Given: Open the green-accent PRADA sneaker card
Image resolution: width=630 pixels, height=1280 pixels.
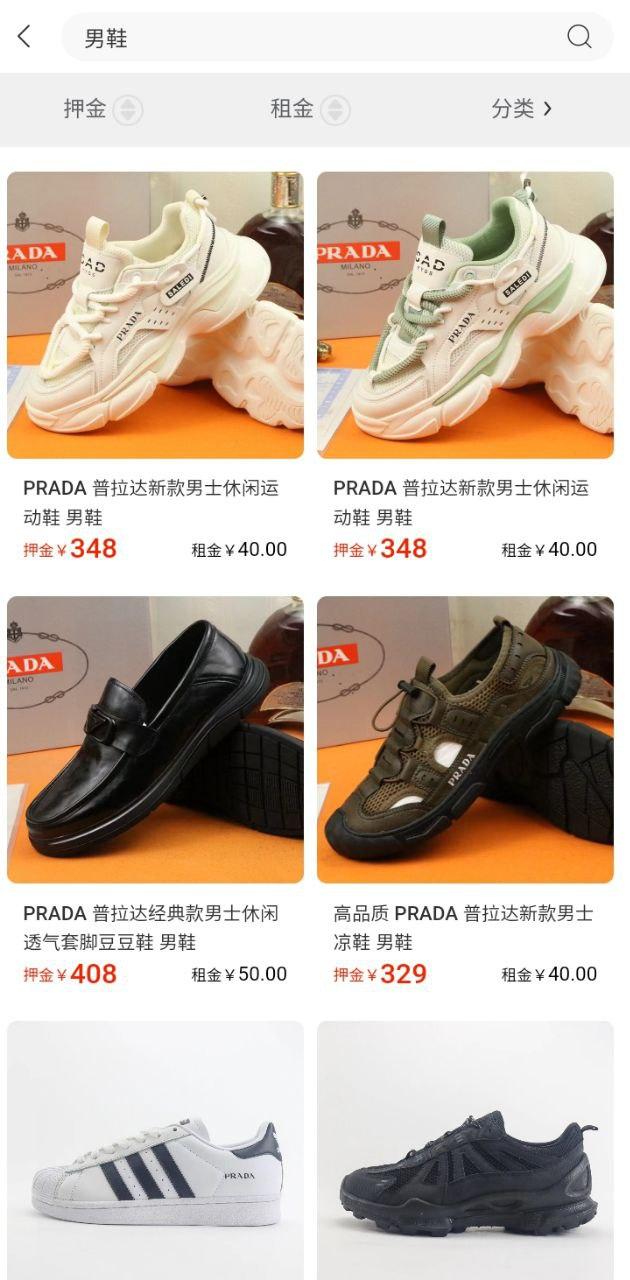Looking at the screenshot, I should click(x=465, y=315).
